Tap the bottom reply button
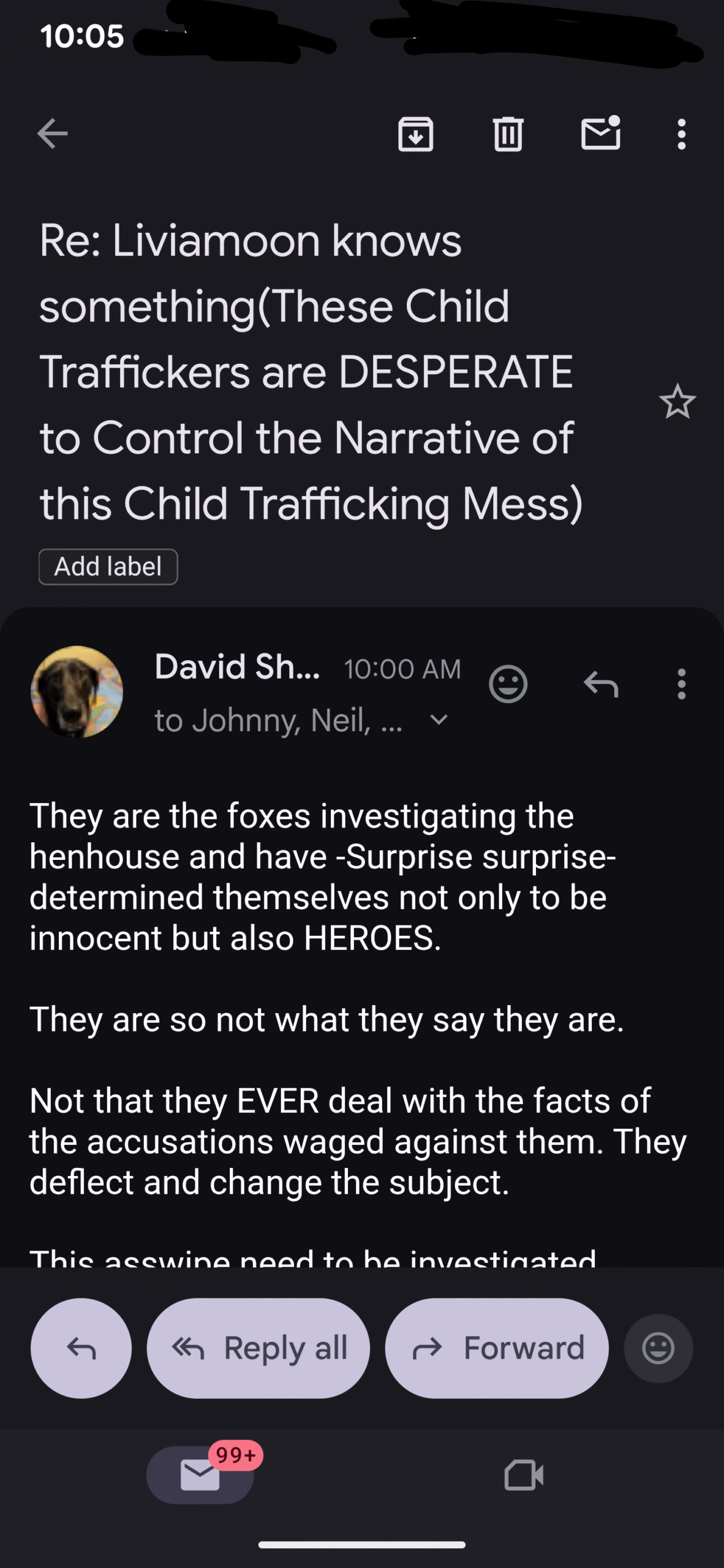Viewport: 724px width, 1568px height. 81,1348
